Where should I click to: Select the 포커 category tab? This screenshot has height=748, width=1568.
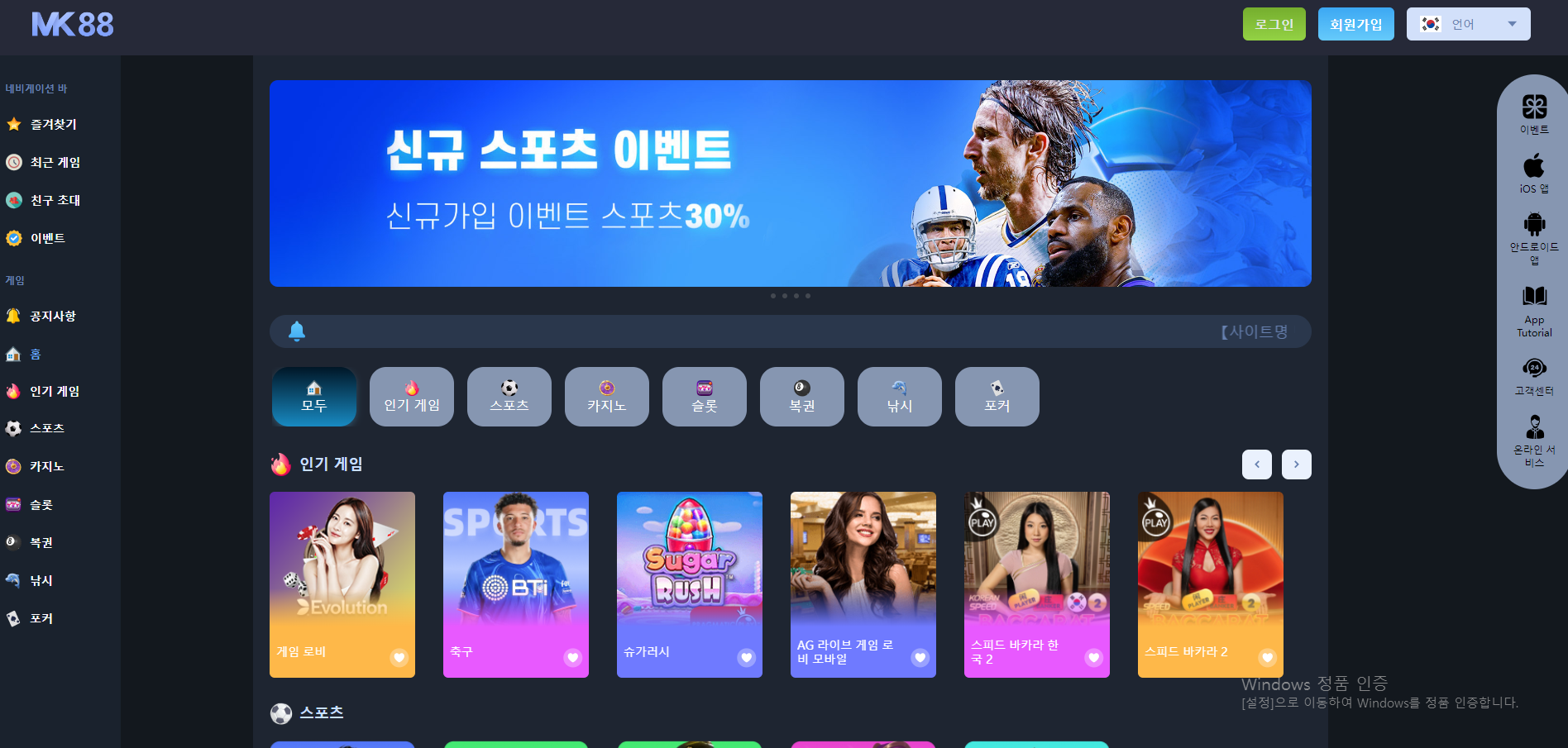point(997,397)
